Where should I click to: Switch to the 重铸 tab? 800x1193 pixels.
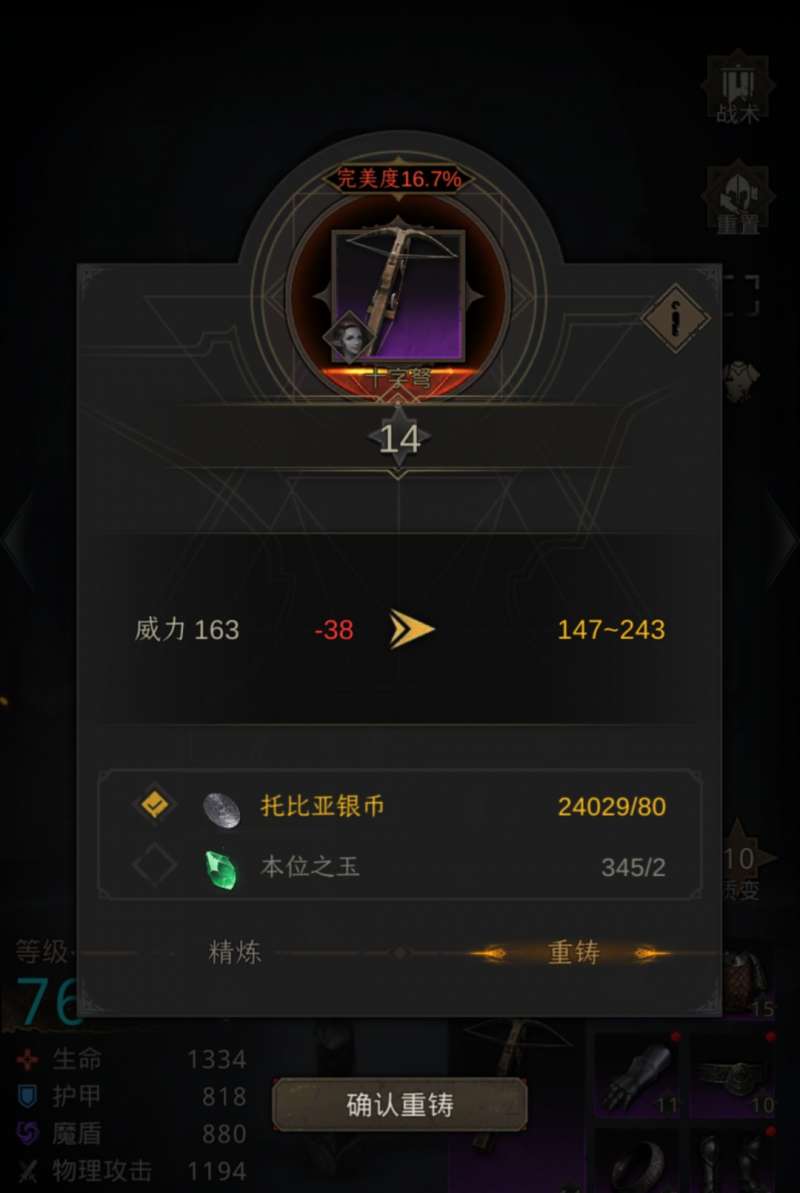(x=571, y=953)
